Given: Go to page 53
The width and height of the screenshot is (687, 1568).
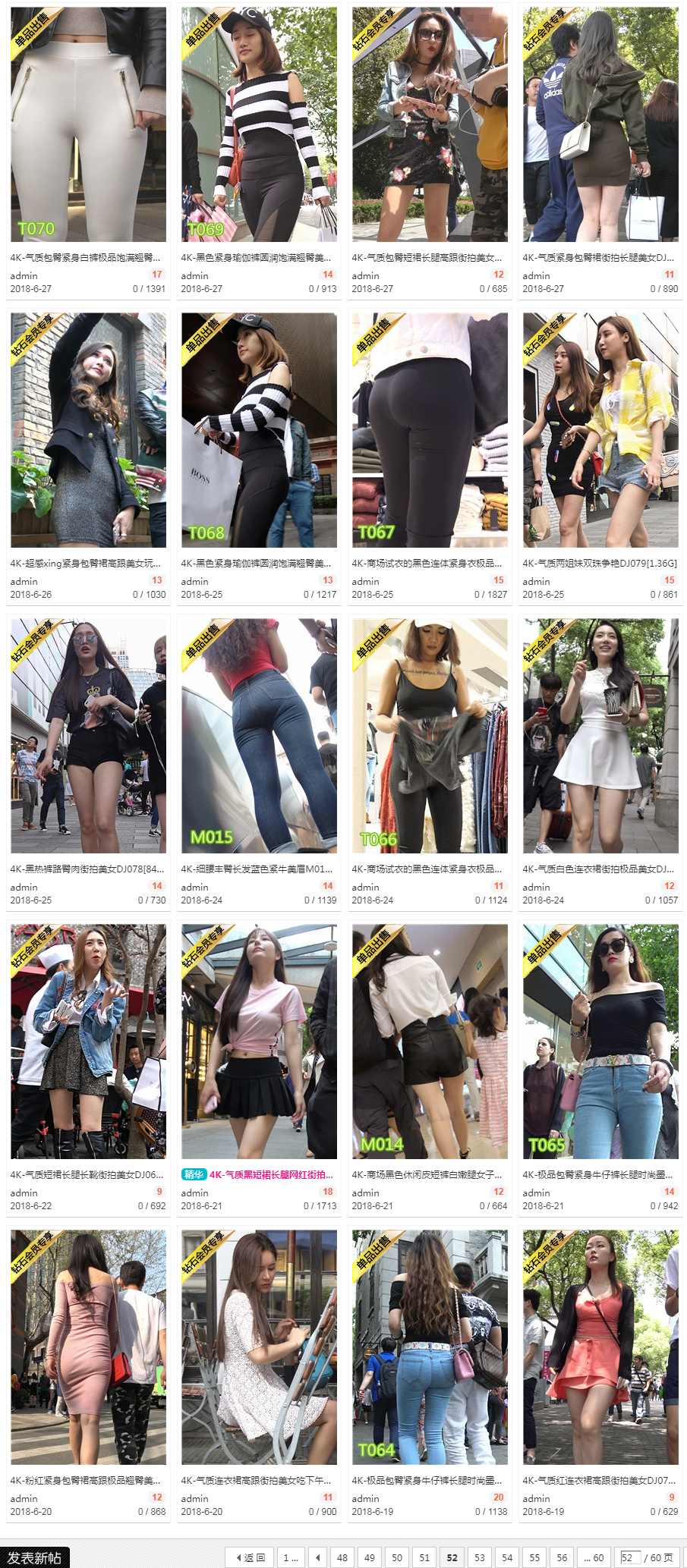Looking at the screenshot, I should point(480,1557).
